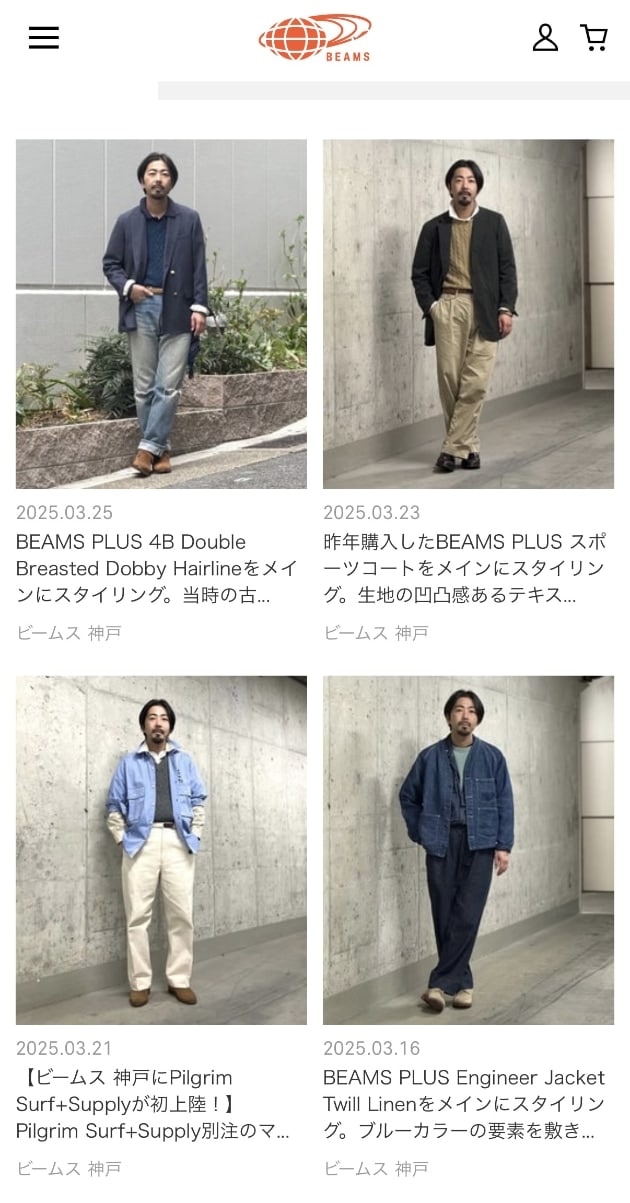The image size is (630, 1203).
Task: Open the 2025.03.23 sports coat styling post
Action: [468, 314]
